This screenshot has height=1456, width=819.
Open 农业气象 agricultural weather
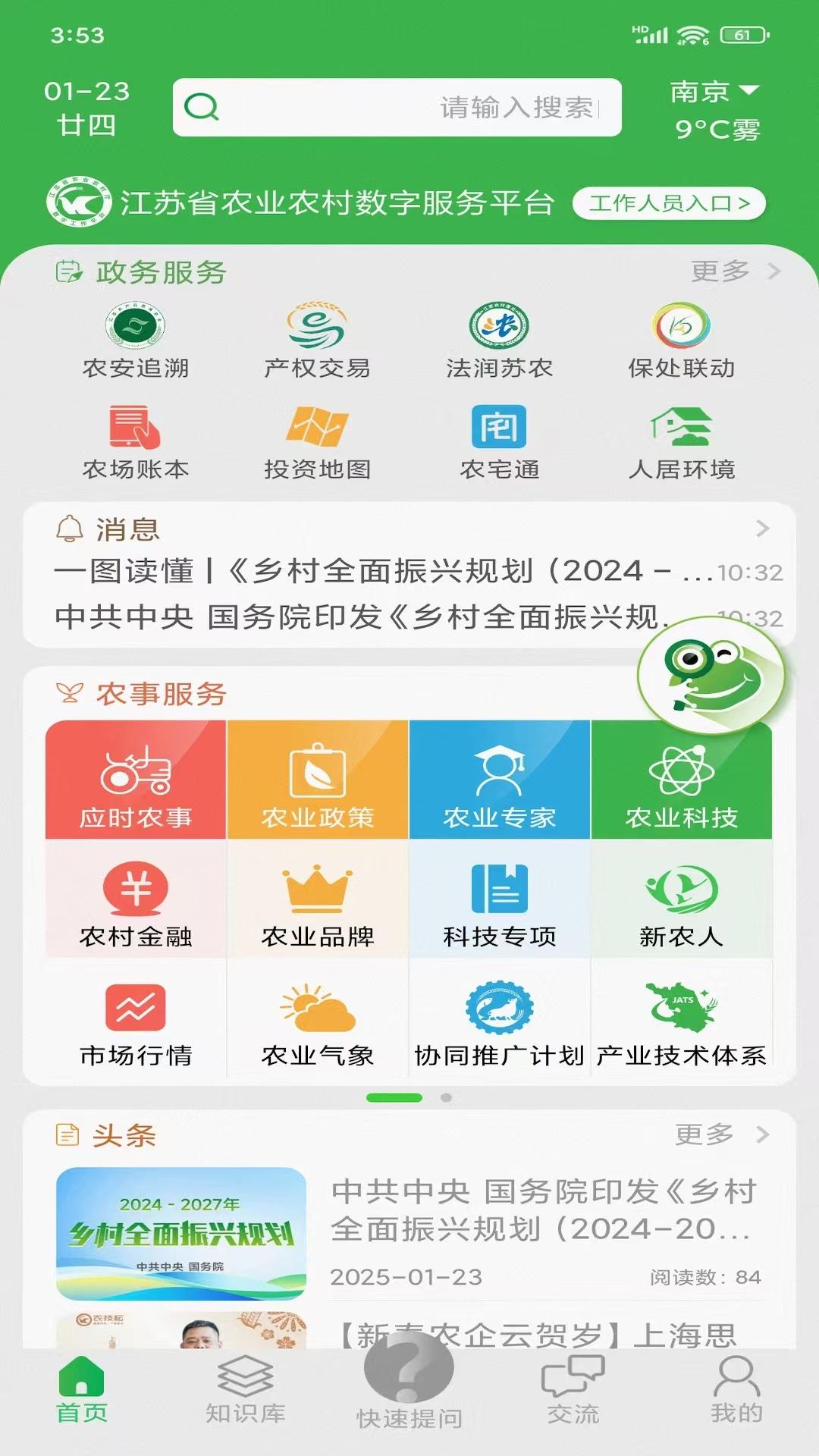pos(318,1020)
